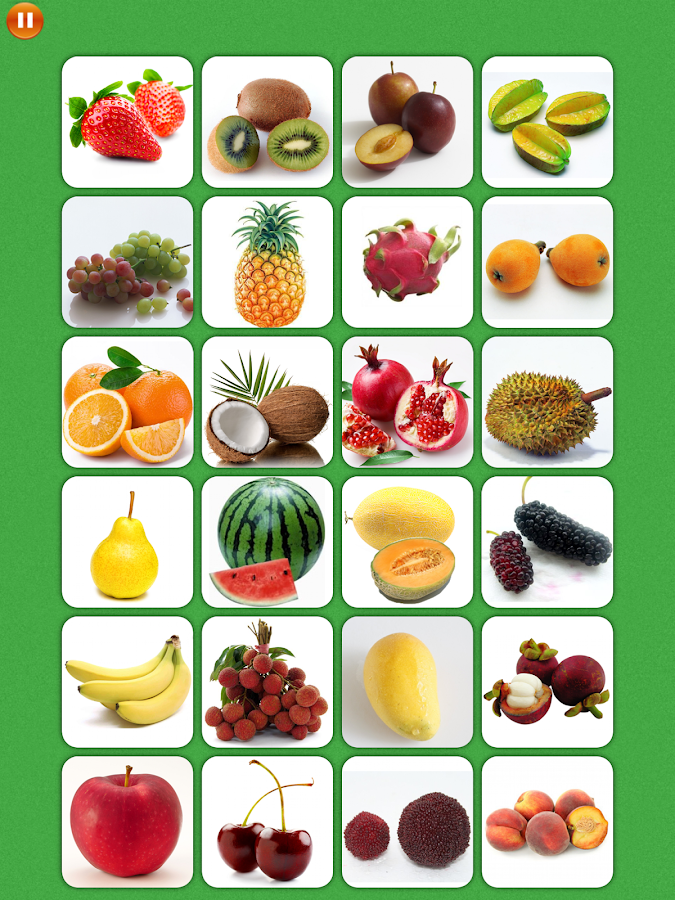Tap the yellow pear card
This screenshot has height=900, width=675.
tap(127, 542)
